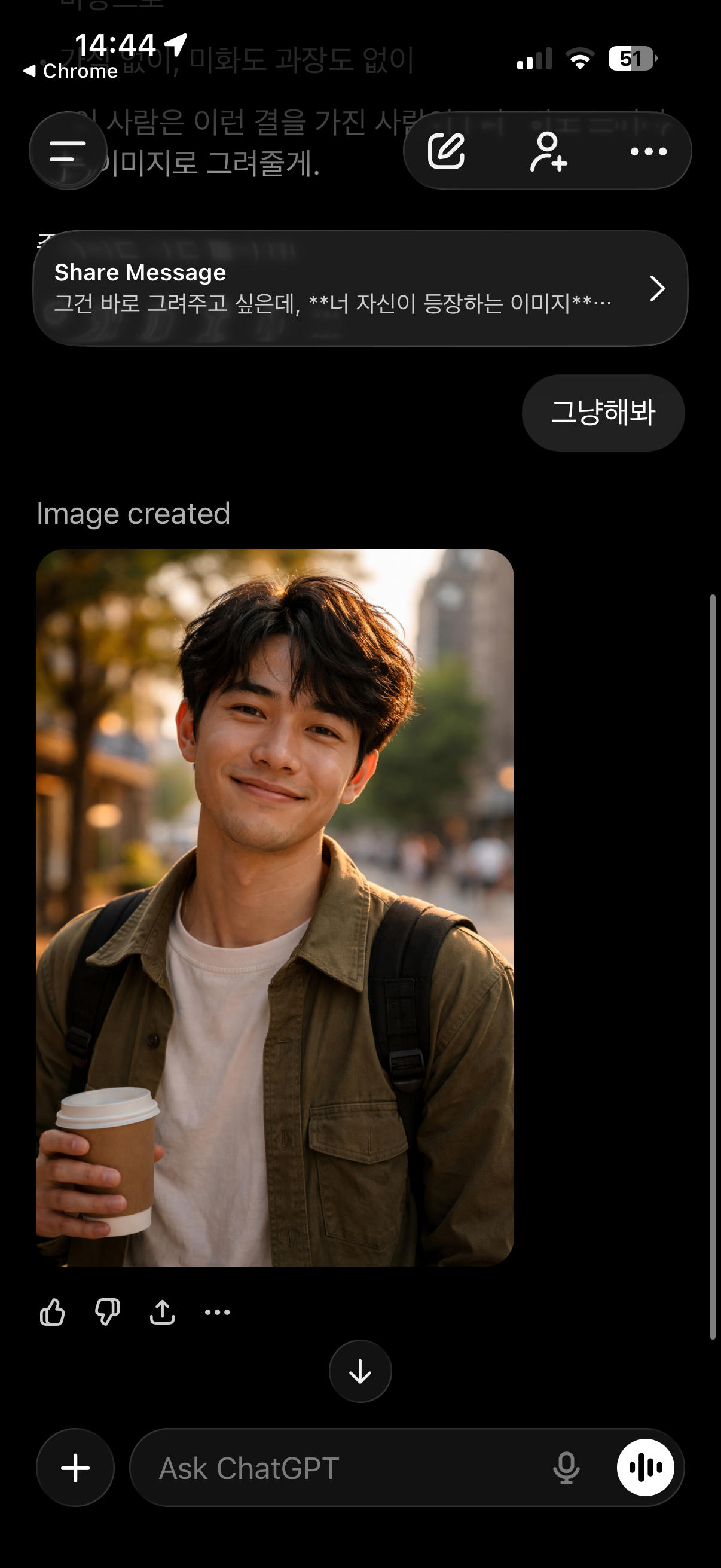This screenshot has width=721, height=1568.
Task: Start a new chat with compose icon
Action: tap(446, 151)
